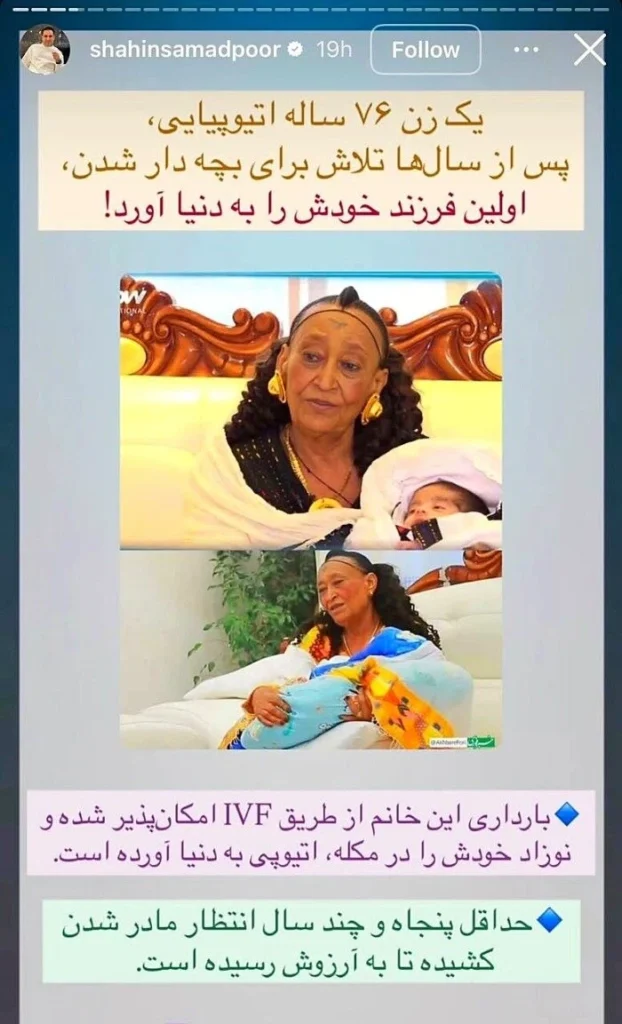Close the story viewer
This screenshot has width=622, height=1024.
pyautogui.click(x=590, y=49)
